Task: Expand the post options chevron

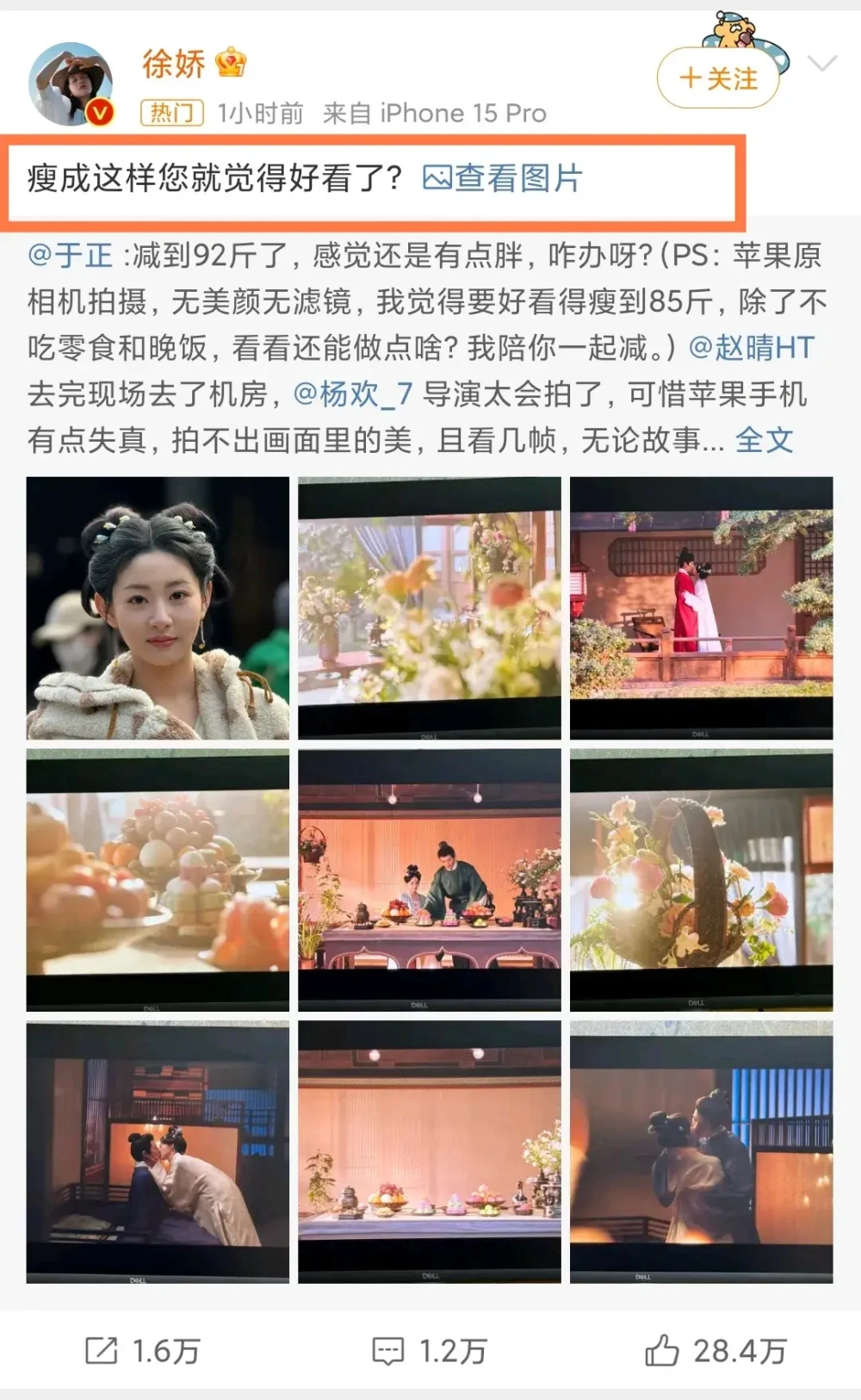Action: coord(822,65)
